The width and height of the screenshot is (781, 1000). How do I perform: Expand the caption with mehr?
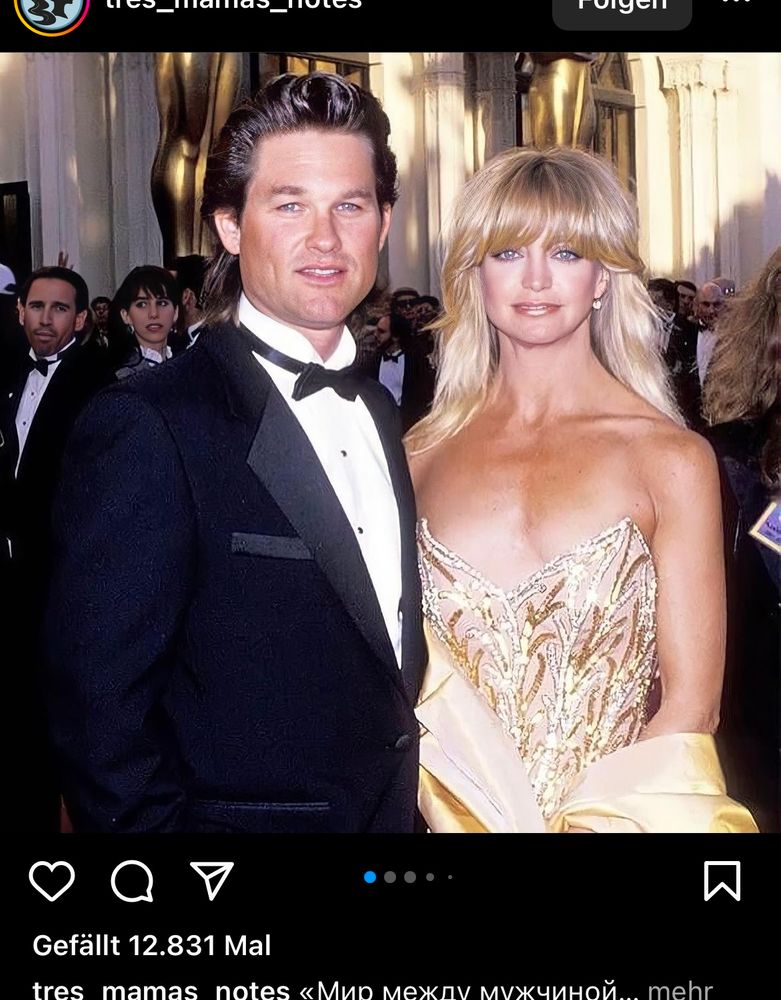point(680,990)
